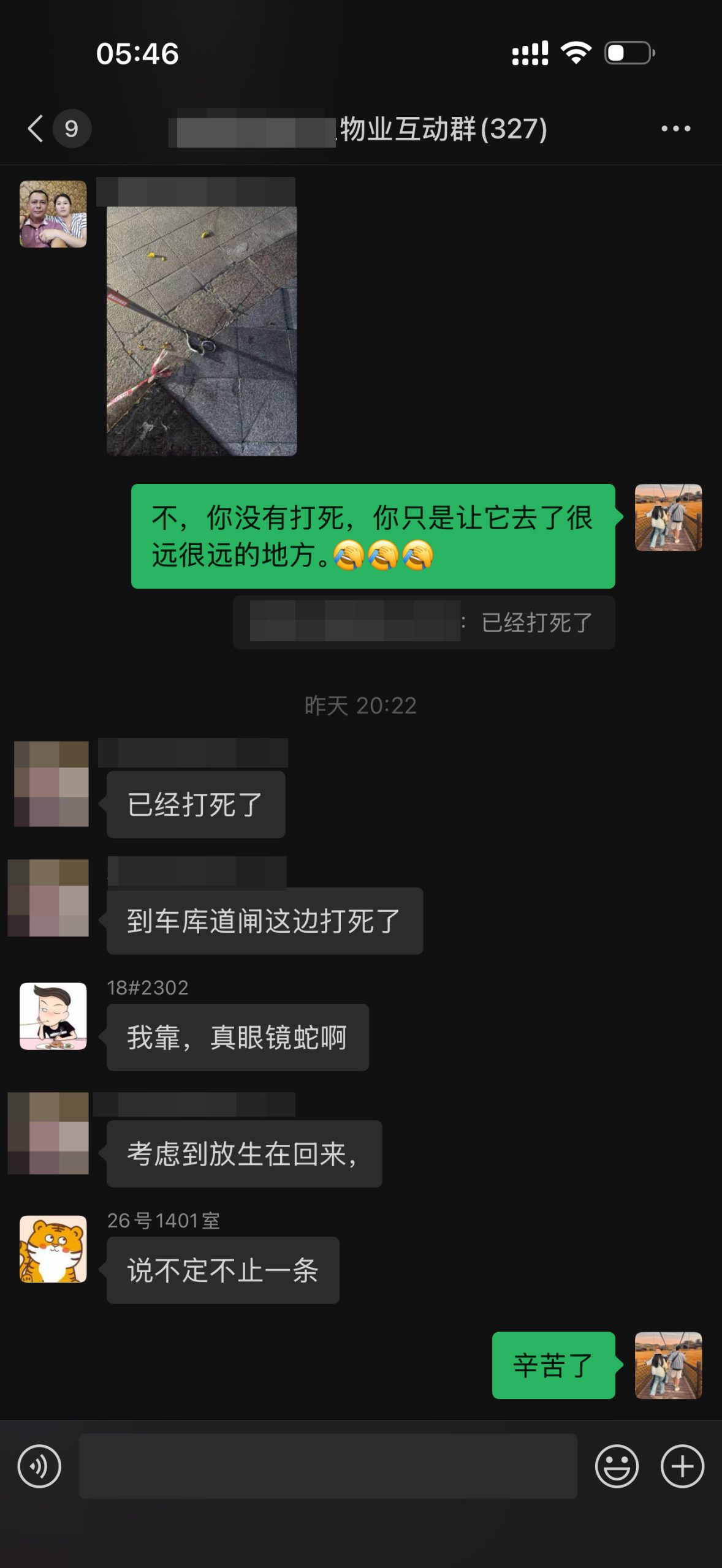
Task: Jump to quoted message 已经打死了
Action: click(x=424, y=623)
